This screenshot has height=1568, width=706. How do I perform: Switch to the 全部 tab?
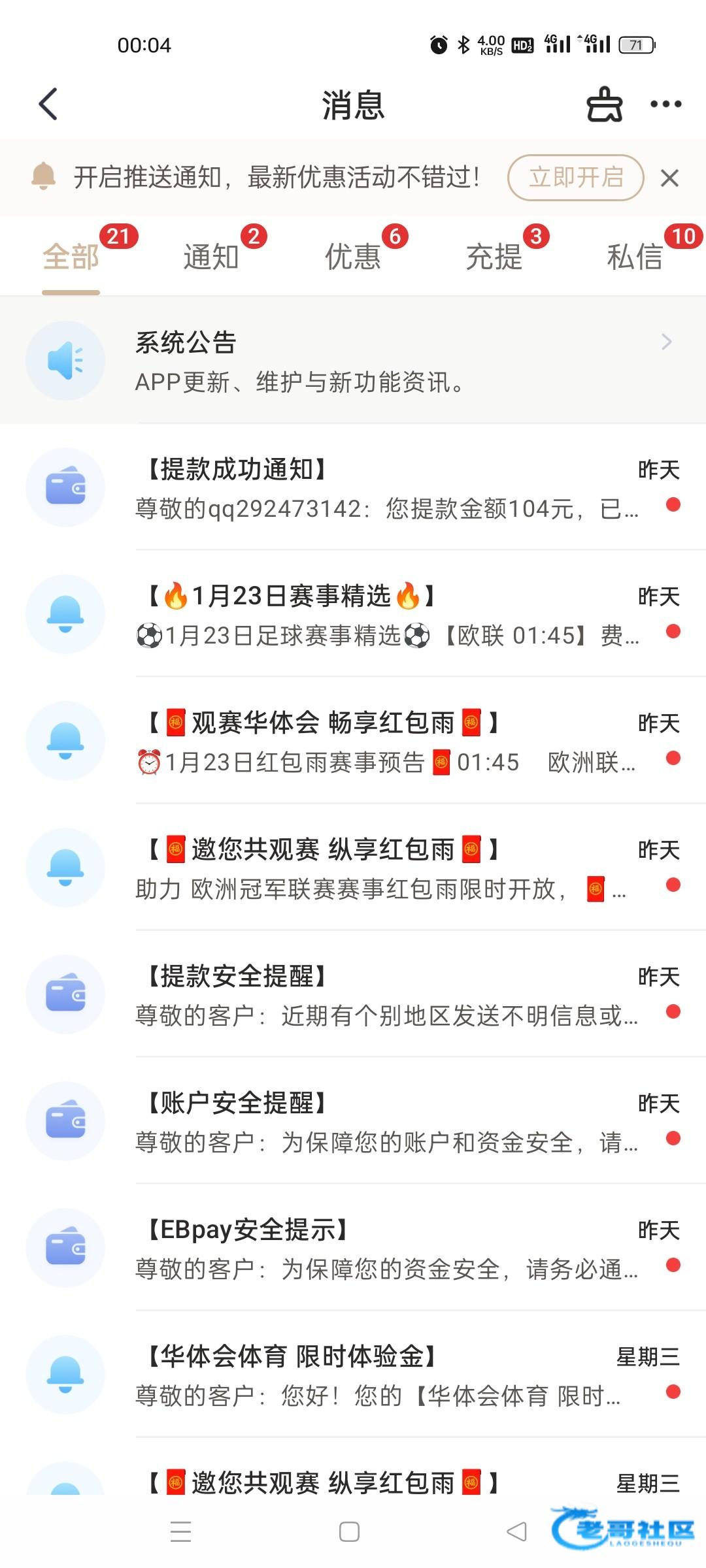pos(71,257)
